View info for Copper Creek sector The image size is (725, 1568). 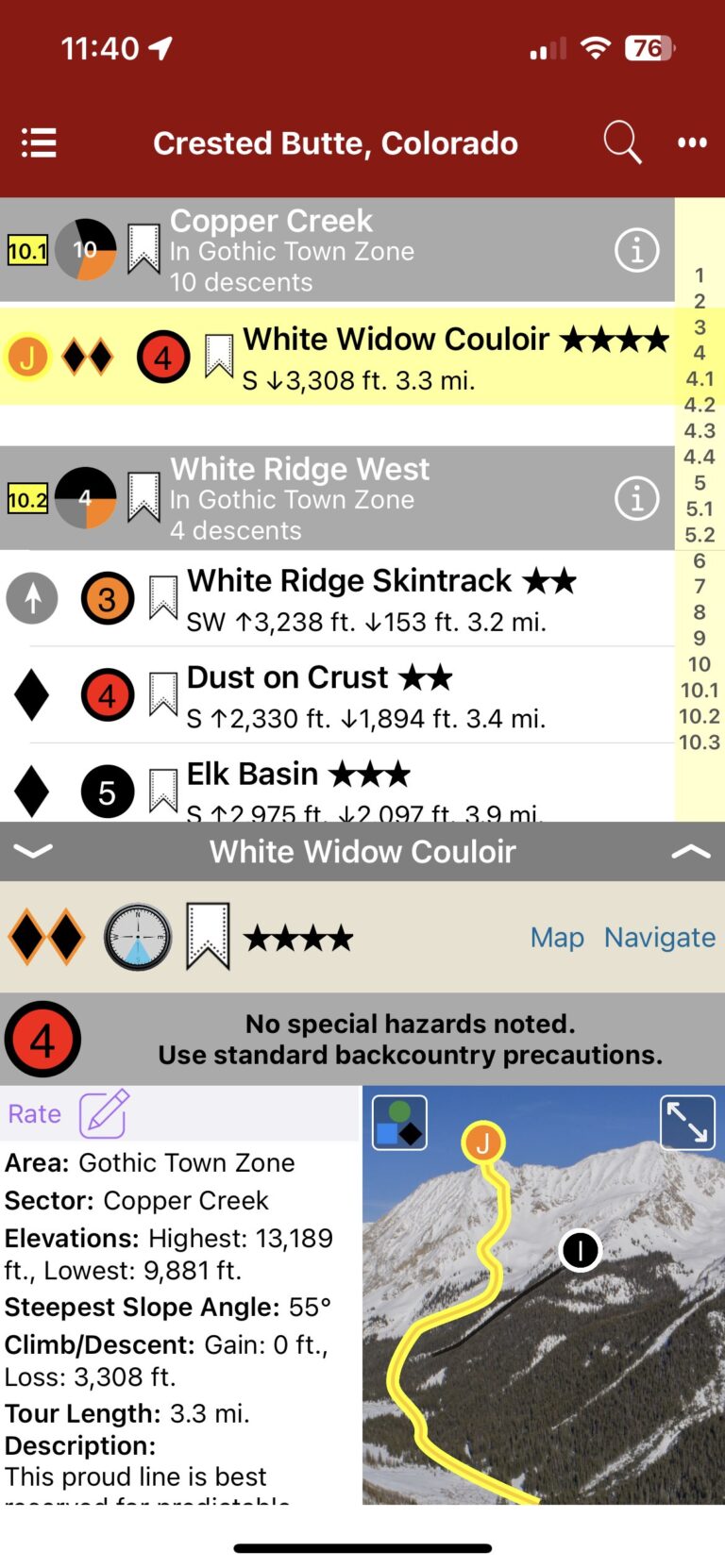click(636, 250)
